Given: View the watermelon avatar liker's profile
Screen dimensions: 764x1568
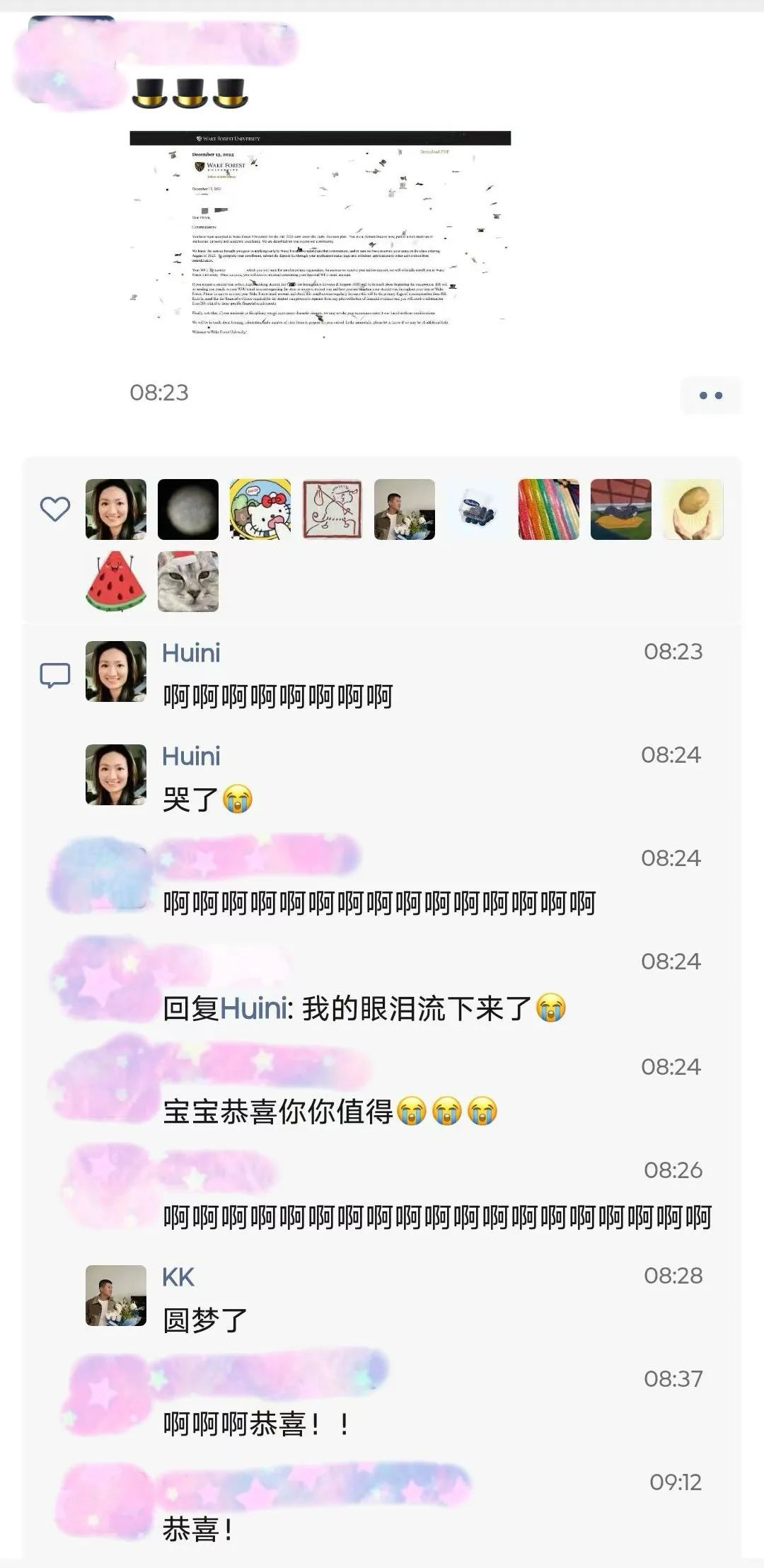Looking at the screenshot, I should click(x=116, y=582).
